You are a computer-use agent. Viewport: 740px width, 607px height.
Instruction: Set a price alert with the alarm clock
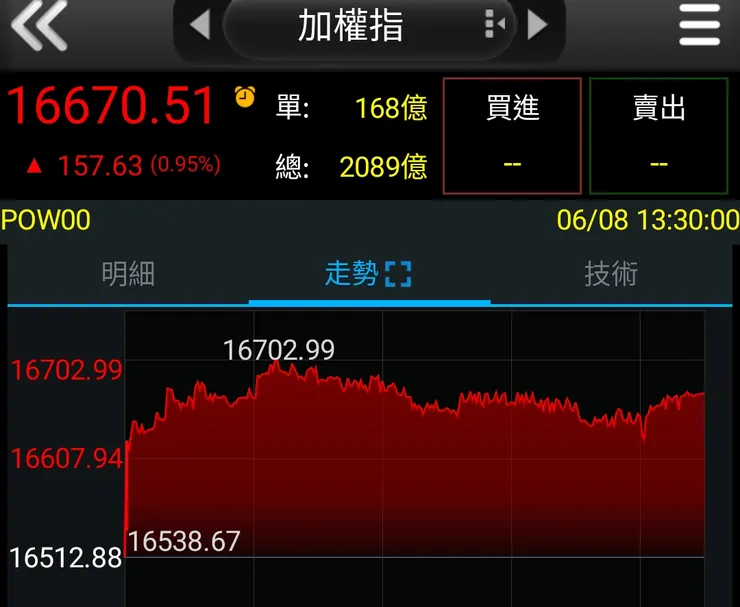click(245, 96)
